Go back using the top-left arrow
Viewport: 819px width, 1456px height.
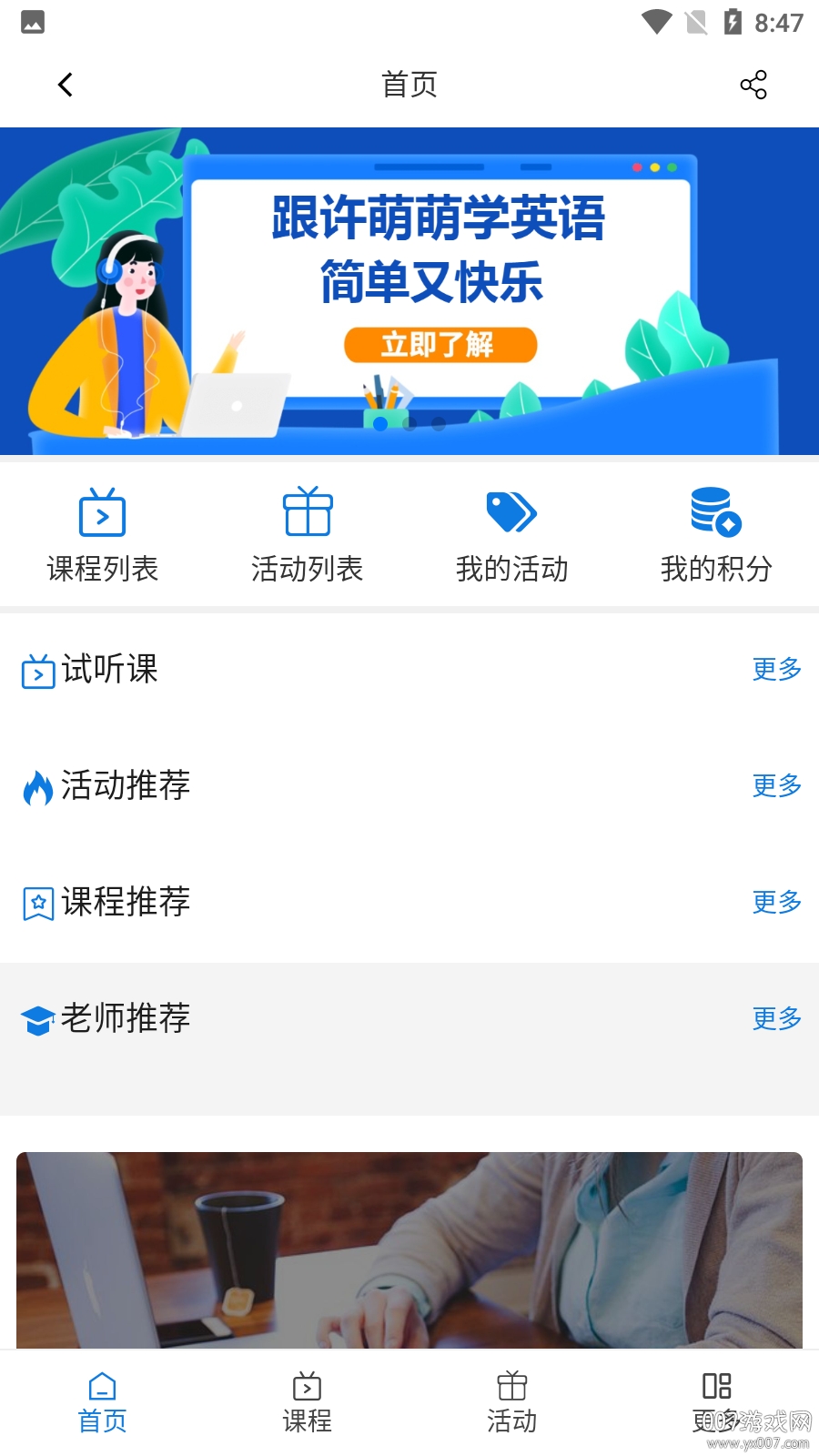point(66,85)
